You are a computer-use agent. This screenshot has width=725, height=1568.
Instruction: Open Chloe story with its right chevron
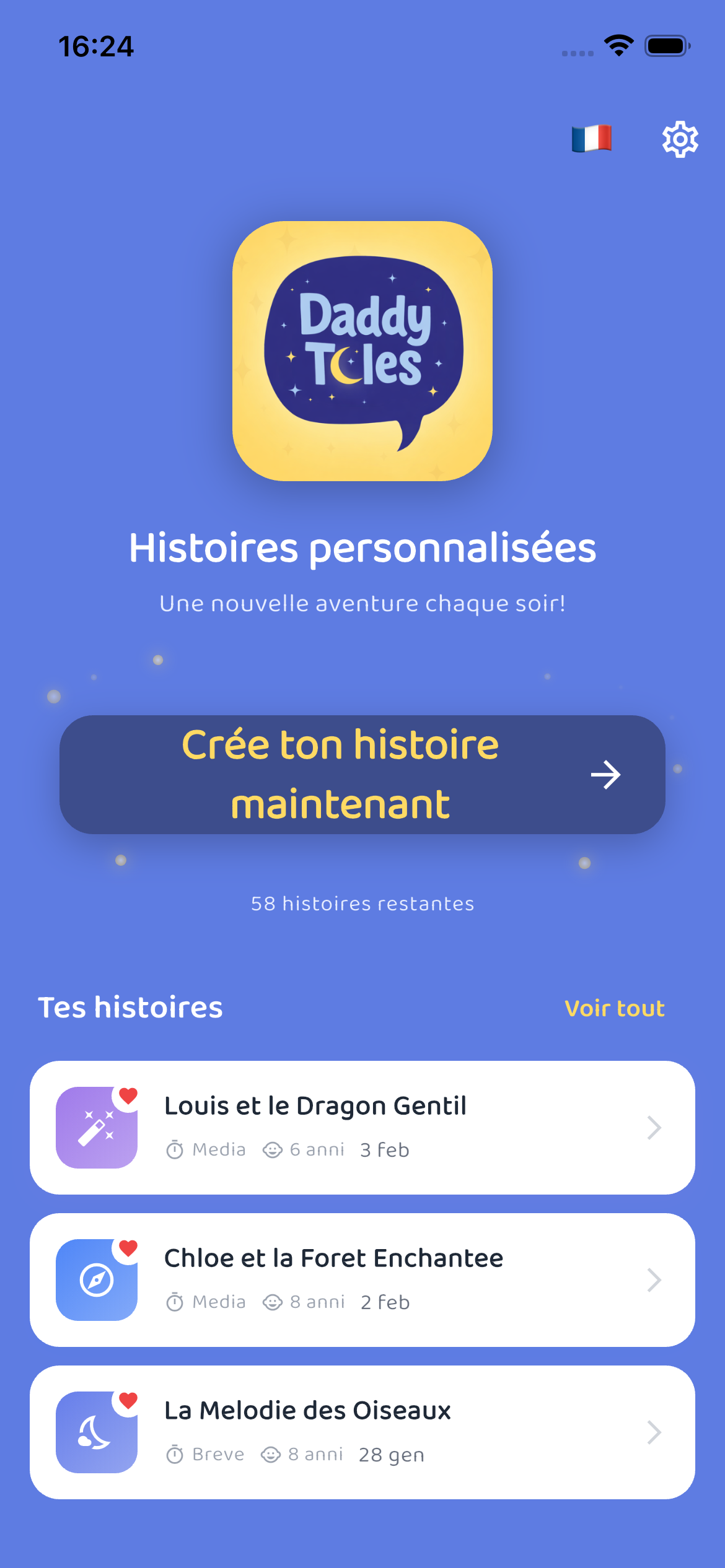tap(654, 1279)
